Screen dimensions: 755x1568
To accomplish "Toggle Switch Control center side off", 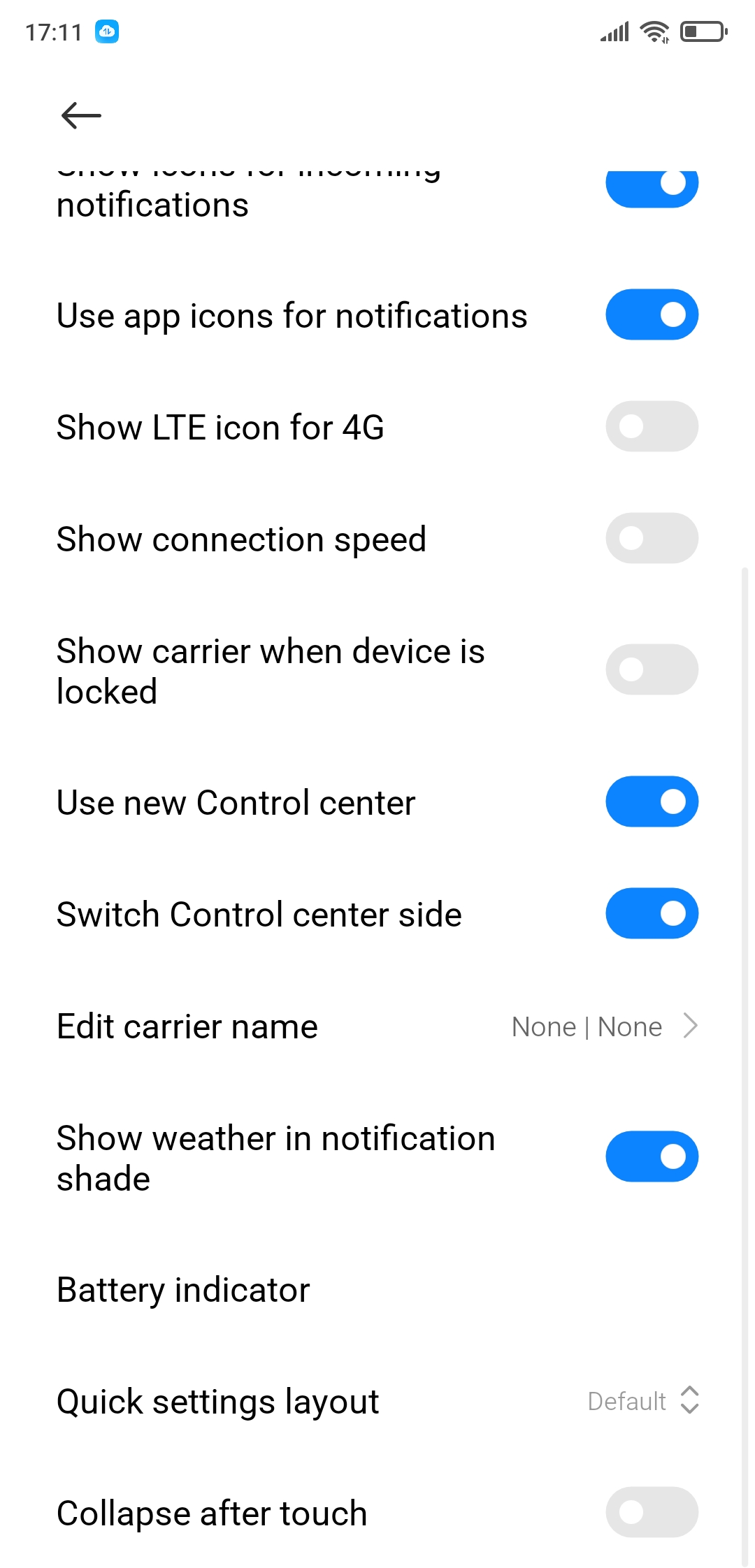I will point(652,913).
